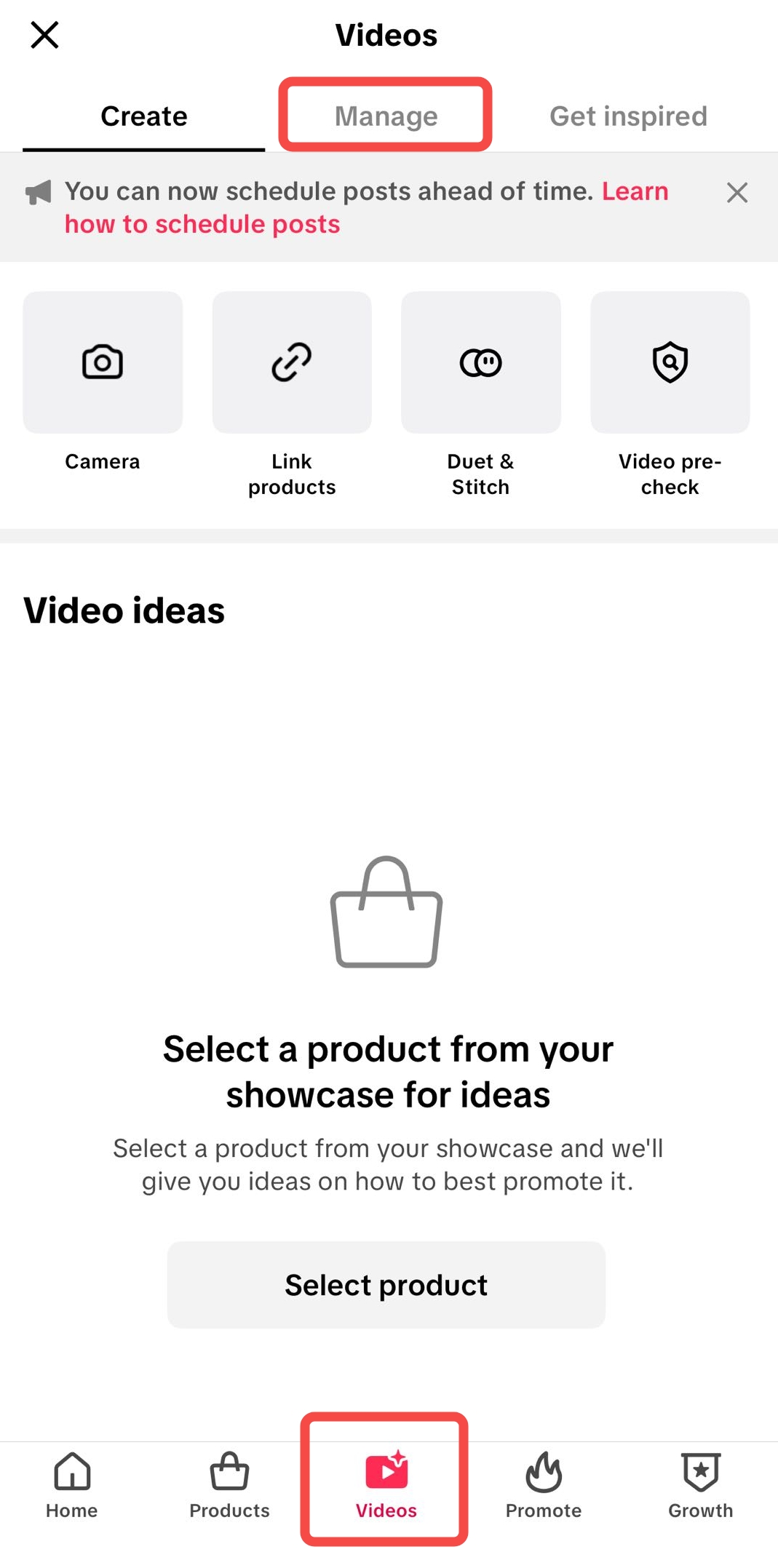Dismiss the schedule posts banner
The image size is (778, 1568).
(x=737, y=192)
